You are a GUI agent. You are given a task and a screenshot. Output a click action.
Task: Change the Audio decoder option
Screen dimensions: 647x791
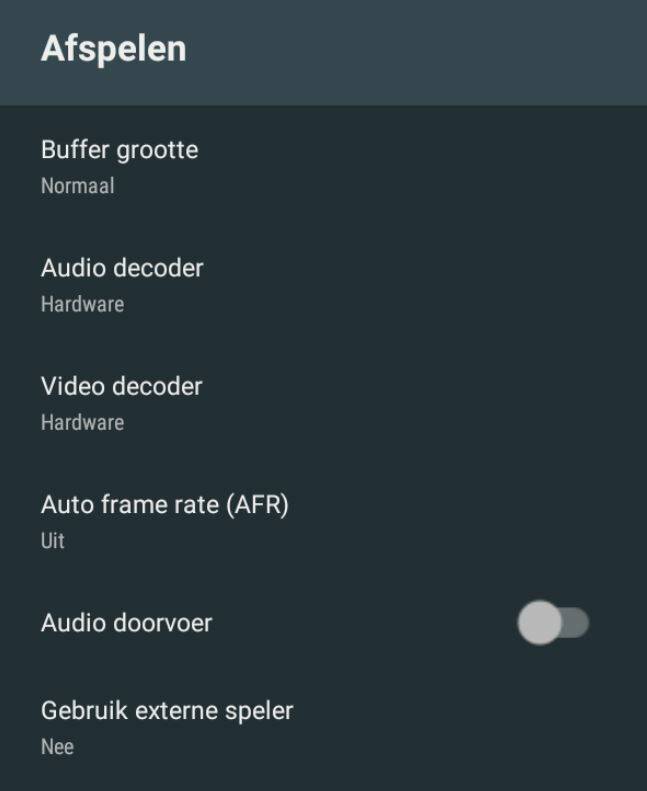point(122,284)
